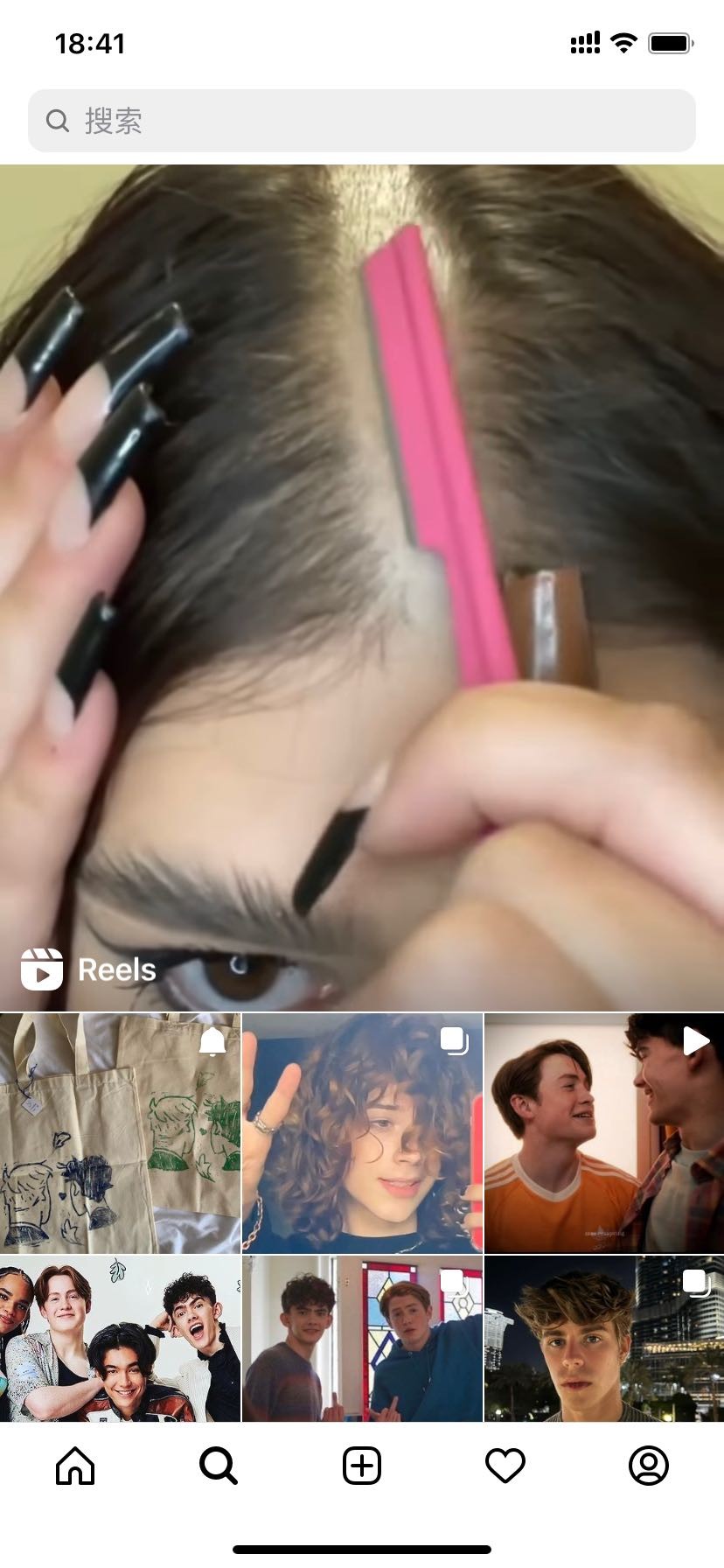Select the Explore search tab
The image size is (724, 1568).
click(x=219, y=1465)
